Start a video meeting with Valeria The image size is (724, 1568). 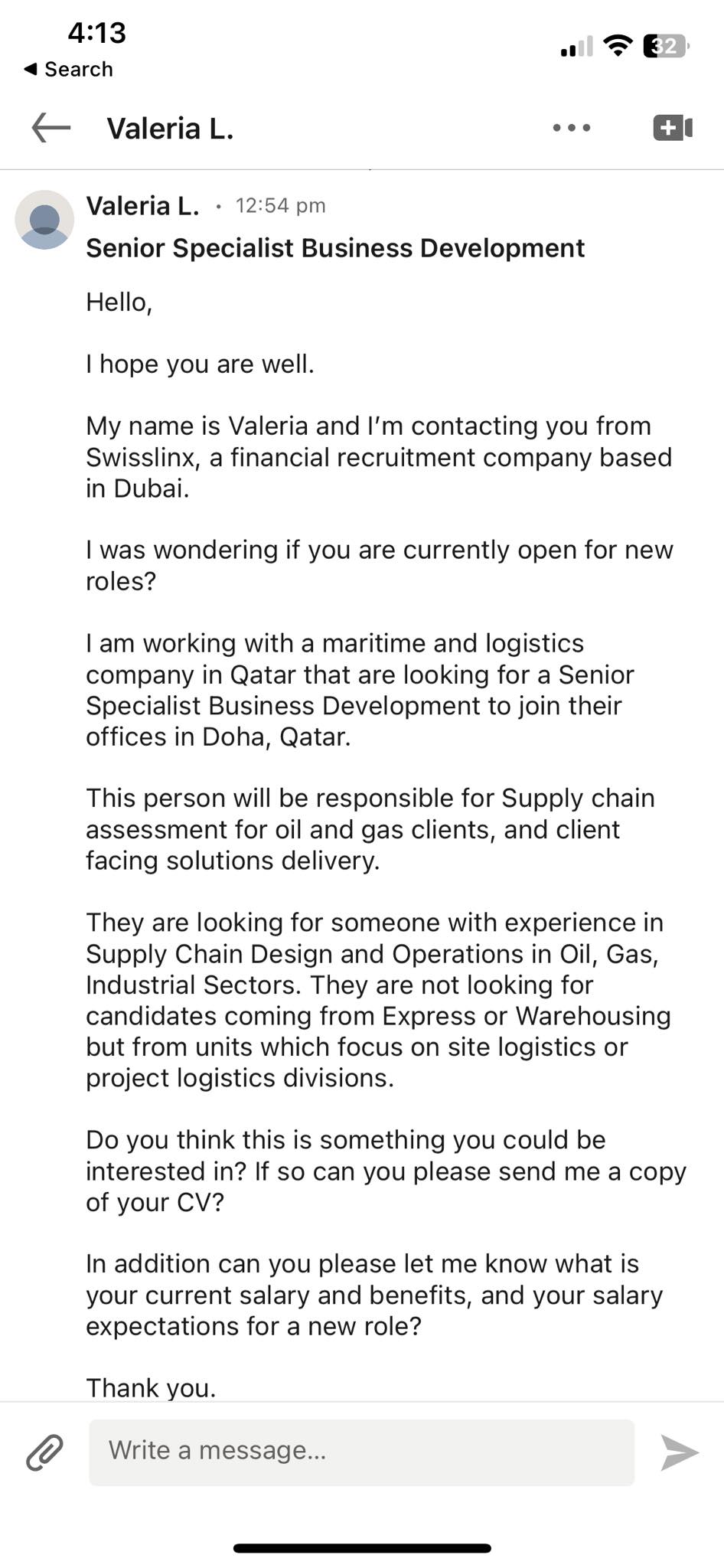673,128
